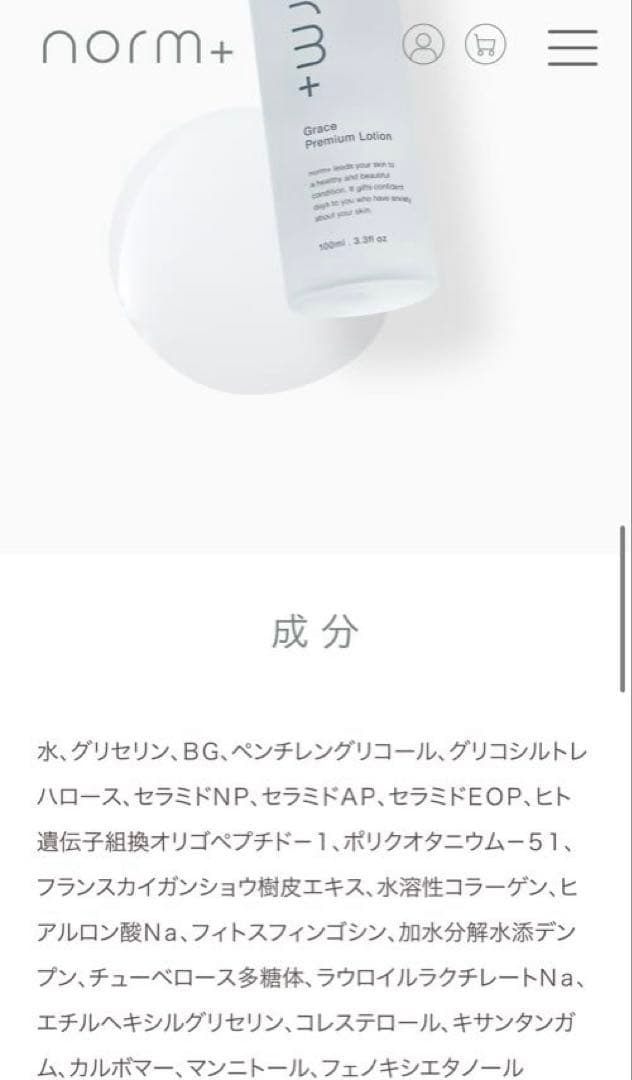This screenshot has height=1080, width=632.
Task: Open the hamburger menu
Action: point(572,46)
